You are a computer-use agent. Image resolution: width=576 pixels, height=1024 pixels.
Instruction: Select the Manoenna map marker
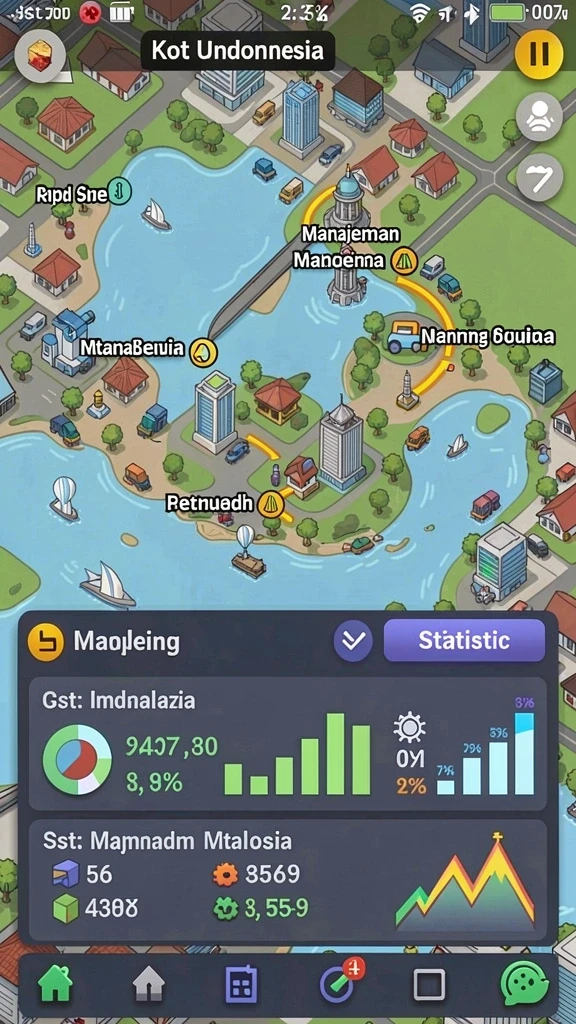(404, 261)
